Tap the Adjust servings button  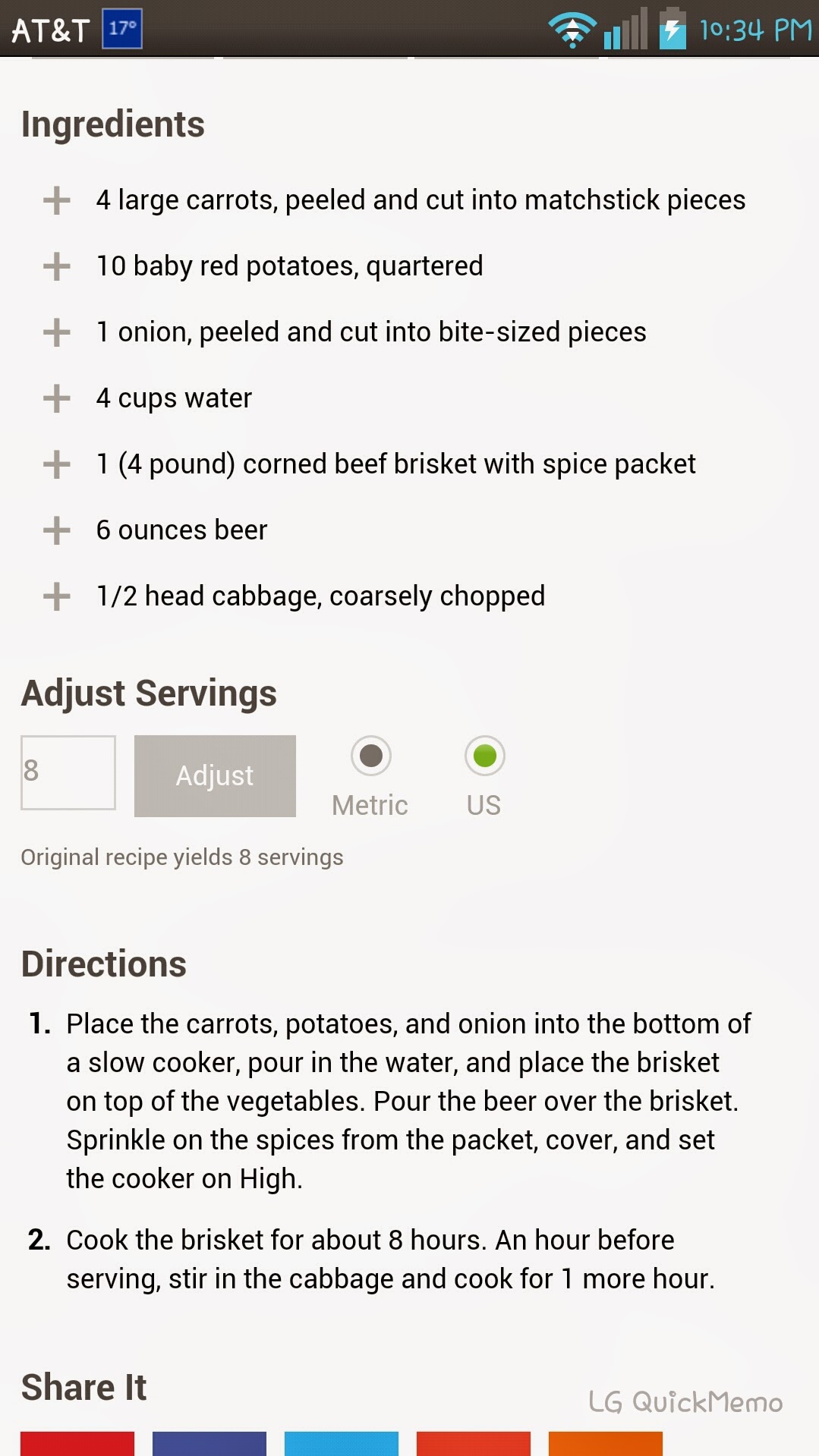coord(215,775)
